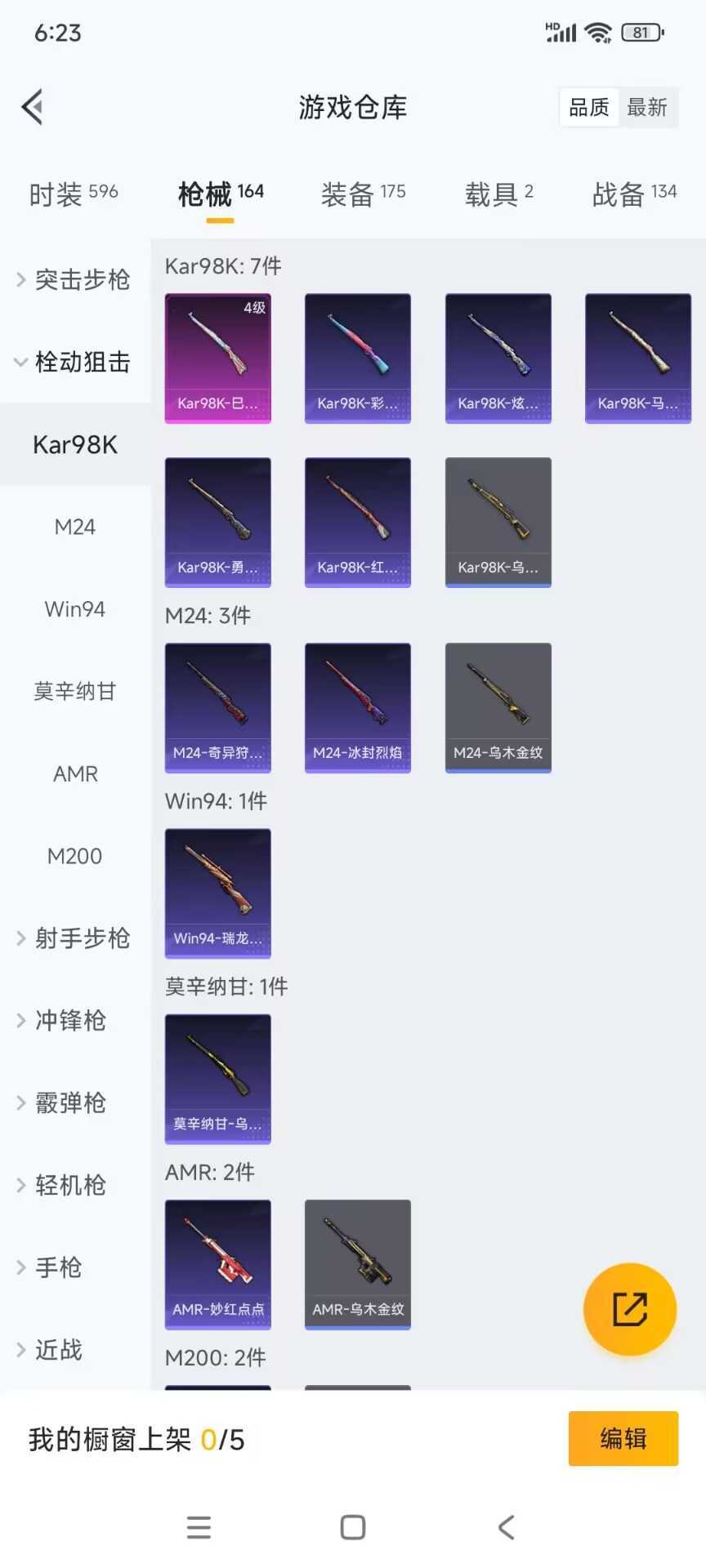706x1568 pixels.
Task: Expand the 突击步枪 category
Action: coord(75,279)
